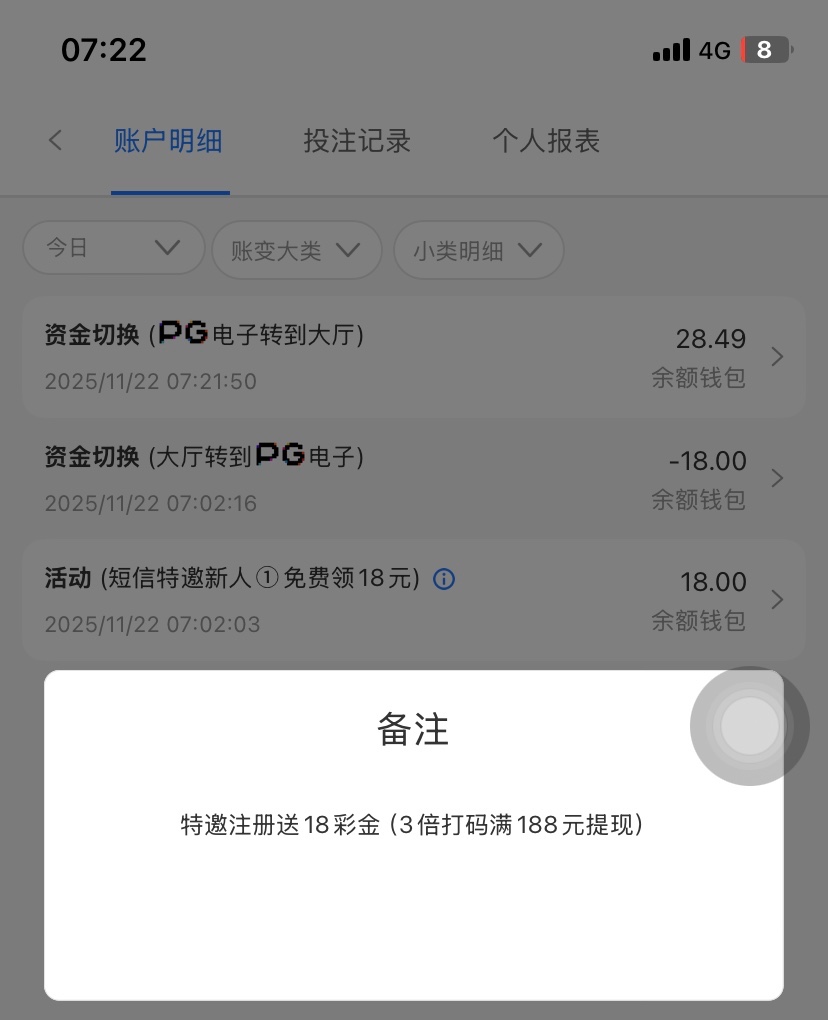View the -18.00 大厅转到PG电子 record
828x1020 pixels.
tap(413, 479)
